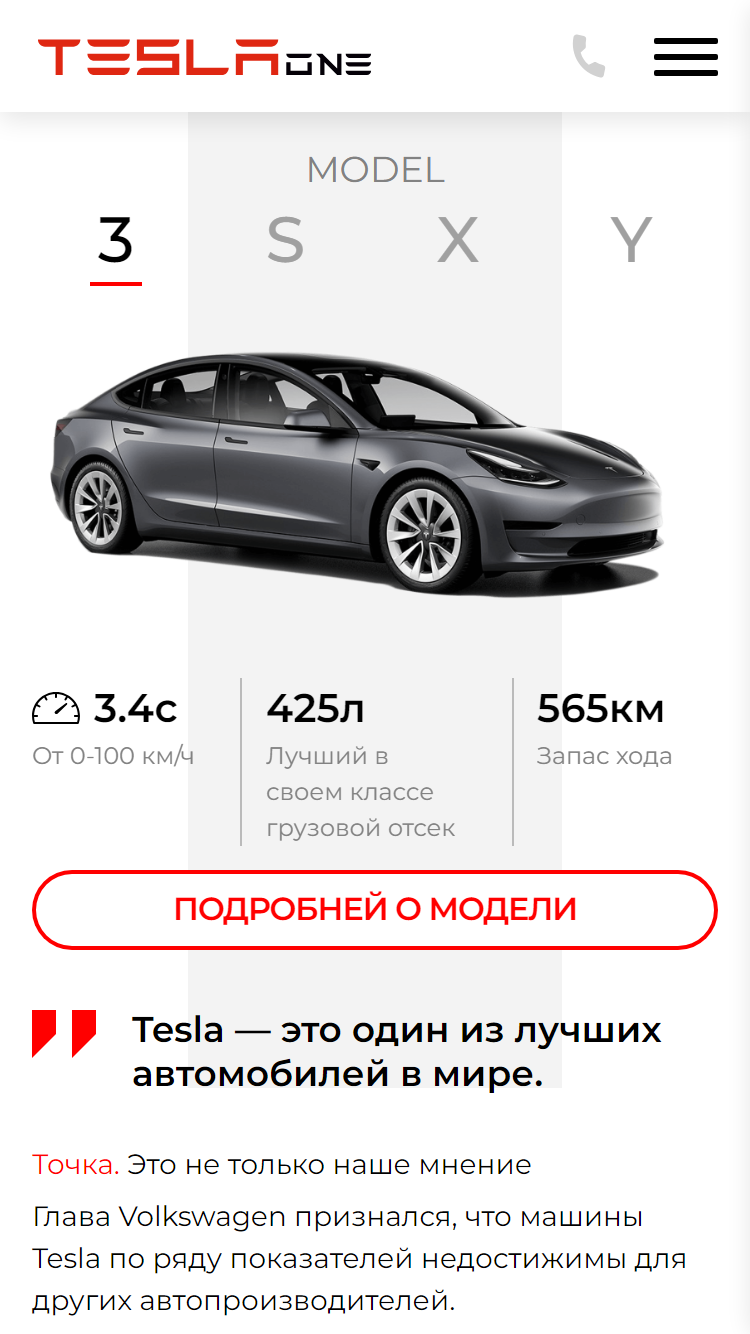
Task: Switch to the Model X tab
Action: [458, 241]
